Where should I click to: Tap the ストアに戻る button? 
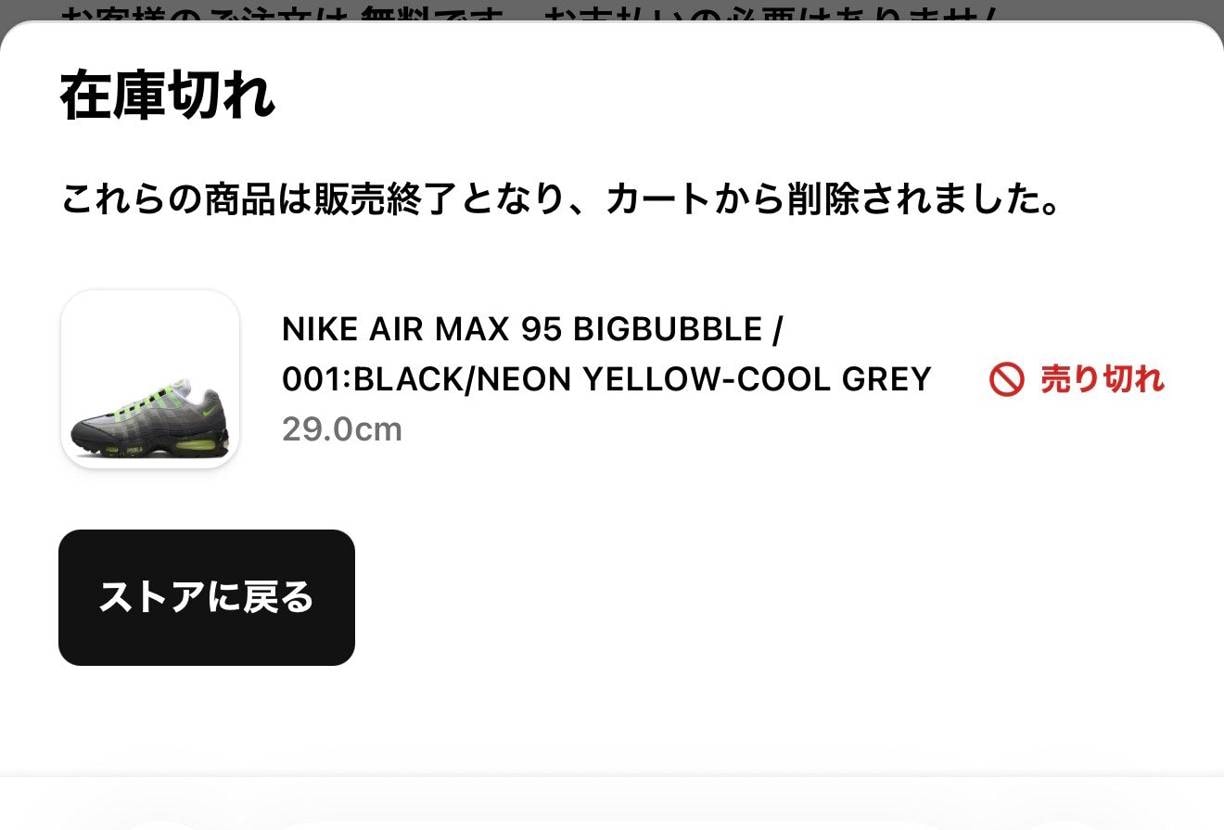click(x=206, y=597)
